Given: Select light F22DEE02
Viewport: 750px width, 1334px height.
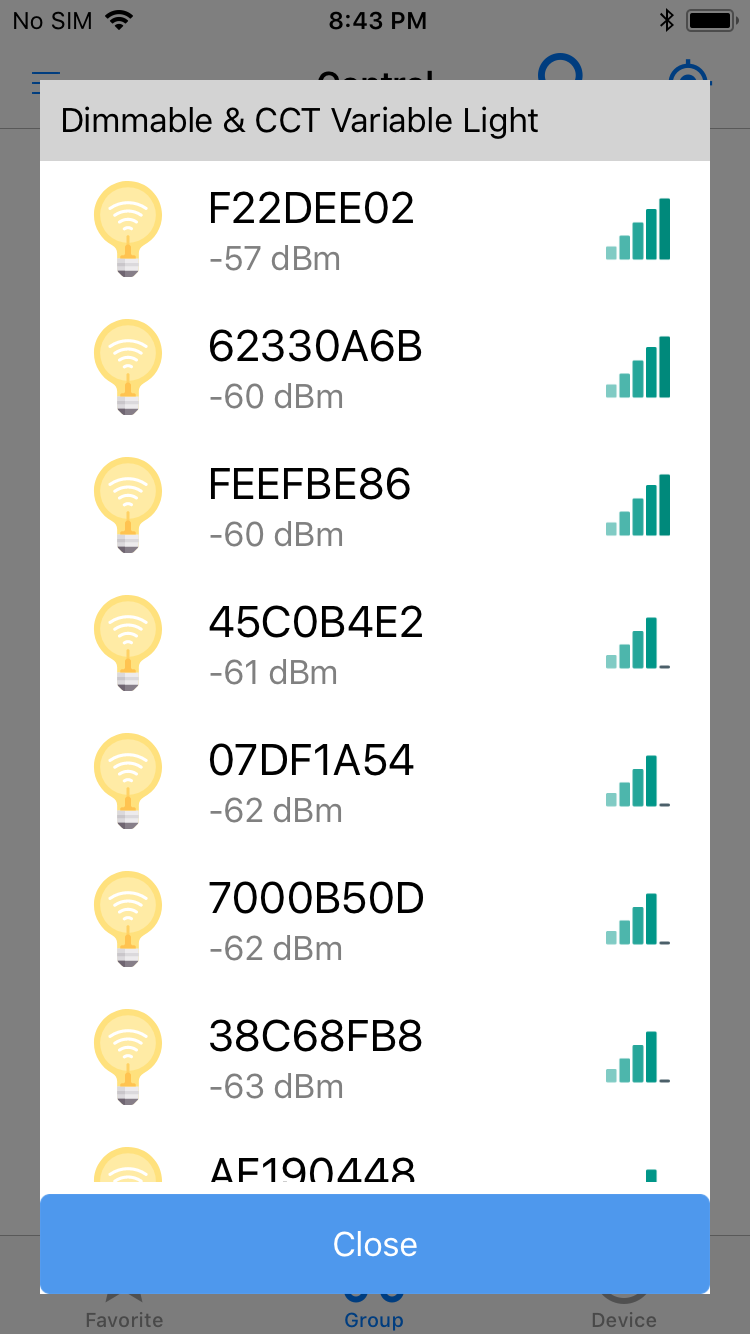Looking at the screenshot, I should pyautogui.click(x=375, y=230).
